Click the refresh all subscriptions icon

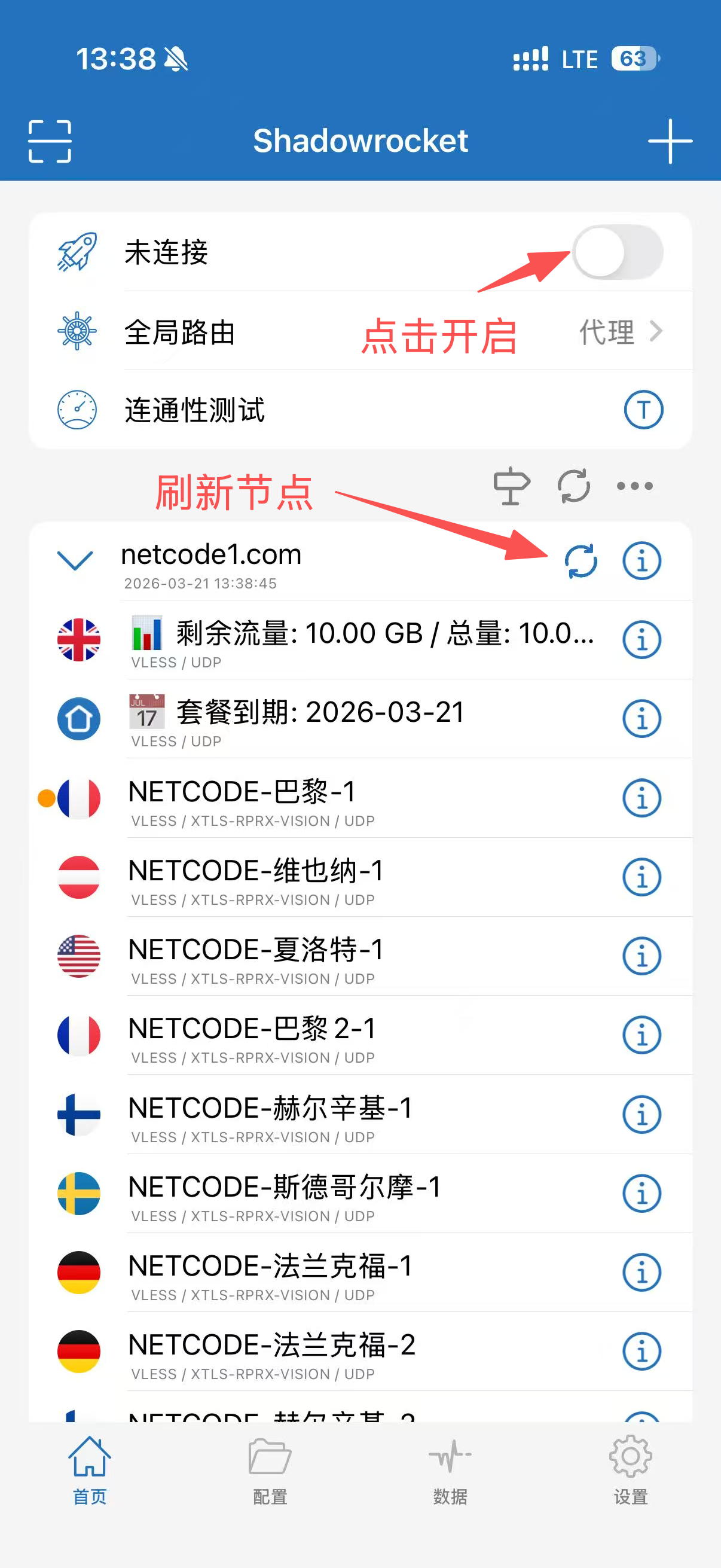(x=573, y=485)
